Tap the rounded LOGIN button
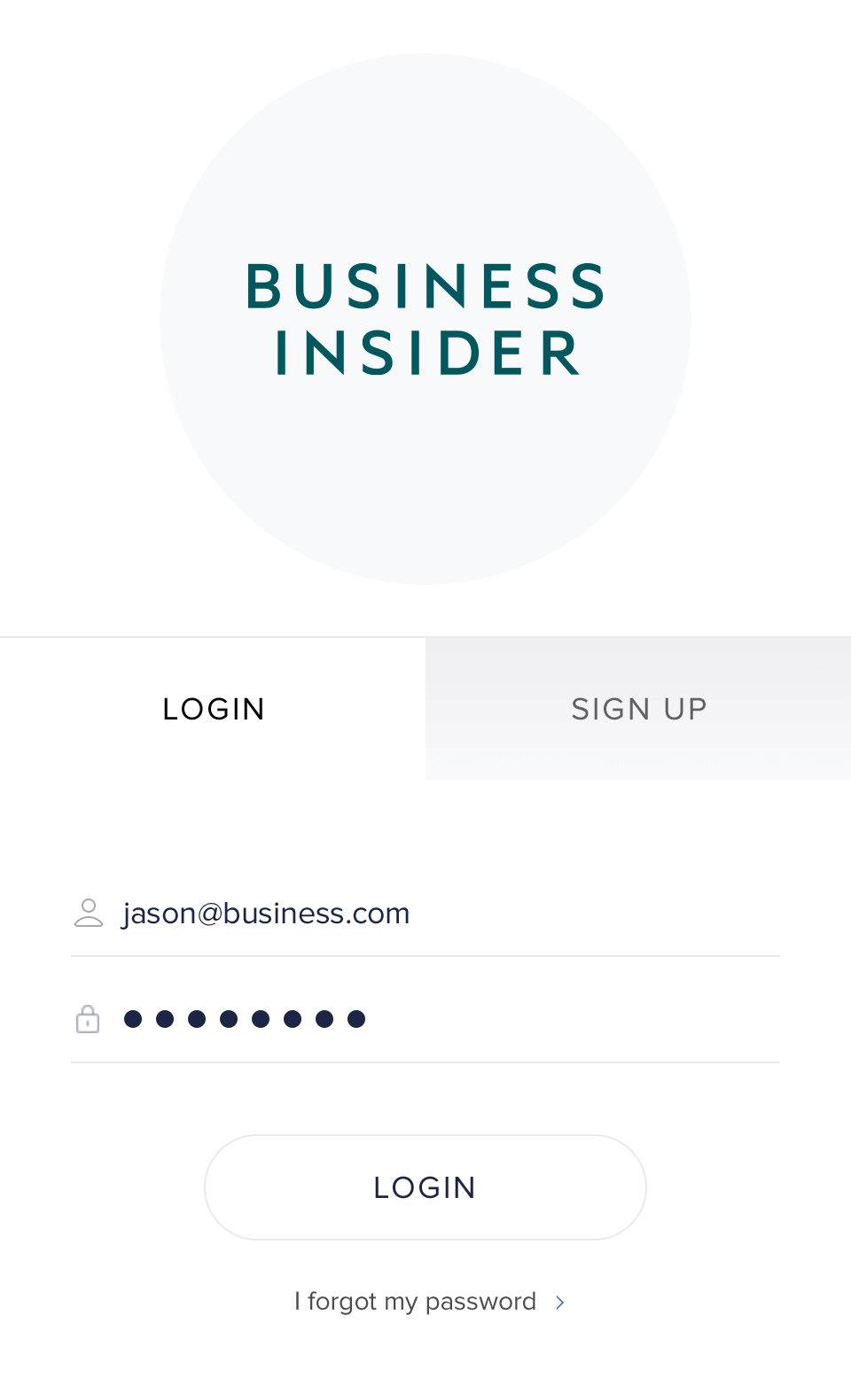Image resolution: width=851 pixels, height=1400 pixels. [425, 1187]
